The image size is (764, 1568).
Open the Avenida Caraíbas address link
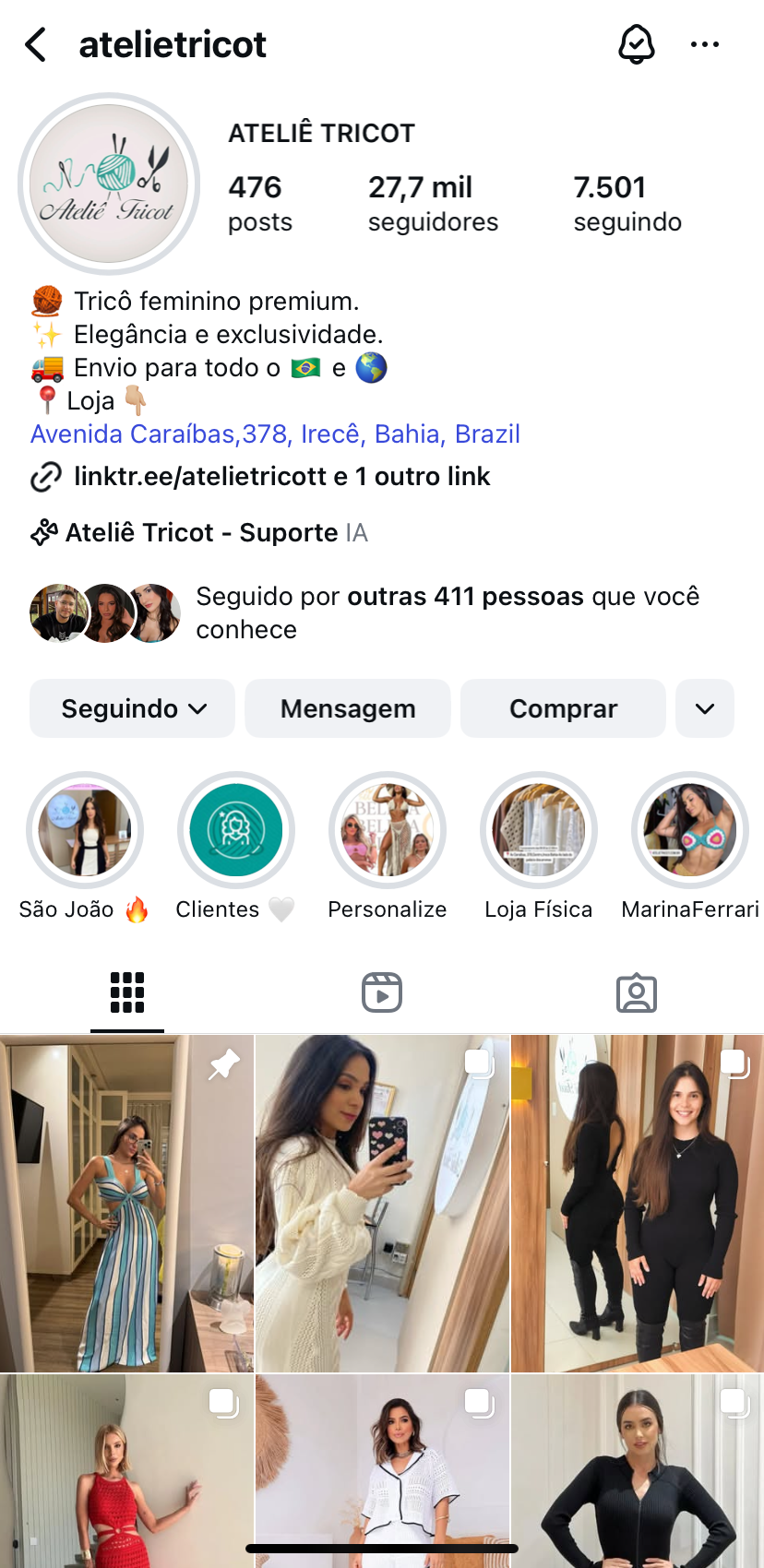click(x=274, y=434)
